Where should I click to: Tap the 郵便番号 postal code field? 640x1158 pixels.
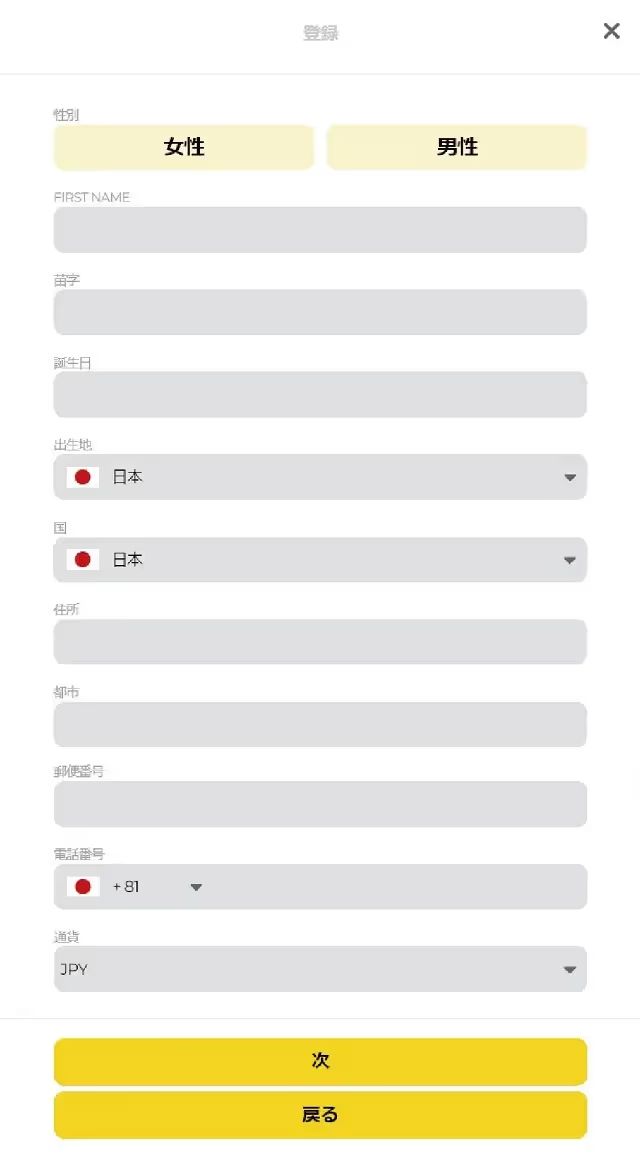click(320, 804)
